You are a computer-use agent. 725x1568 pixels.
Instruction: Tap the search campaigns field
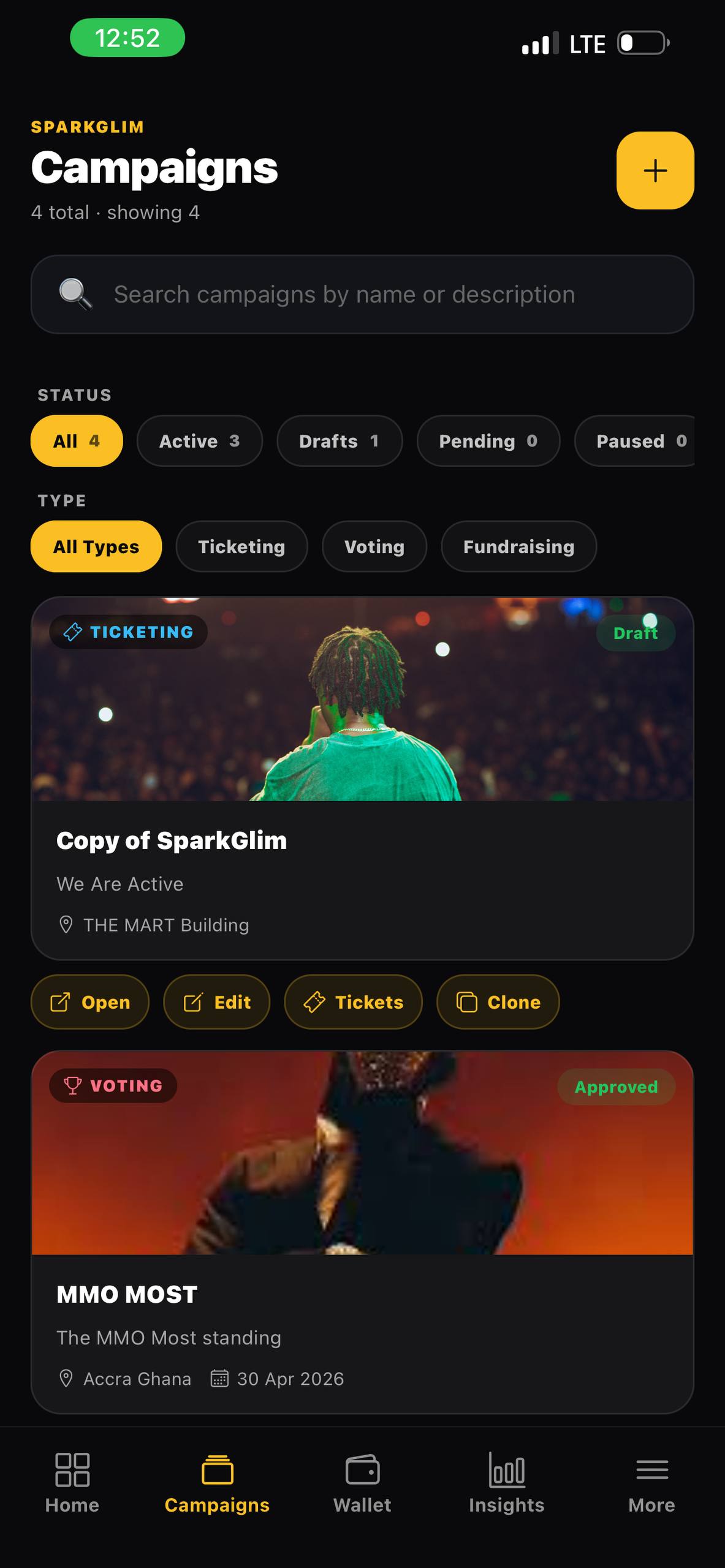click(x=362, y=295)
